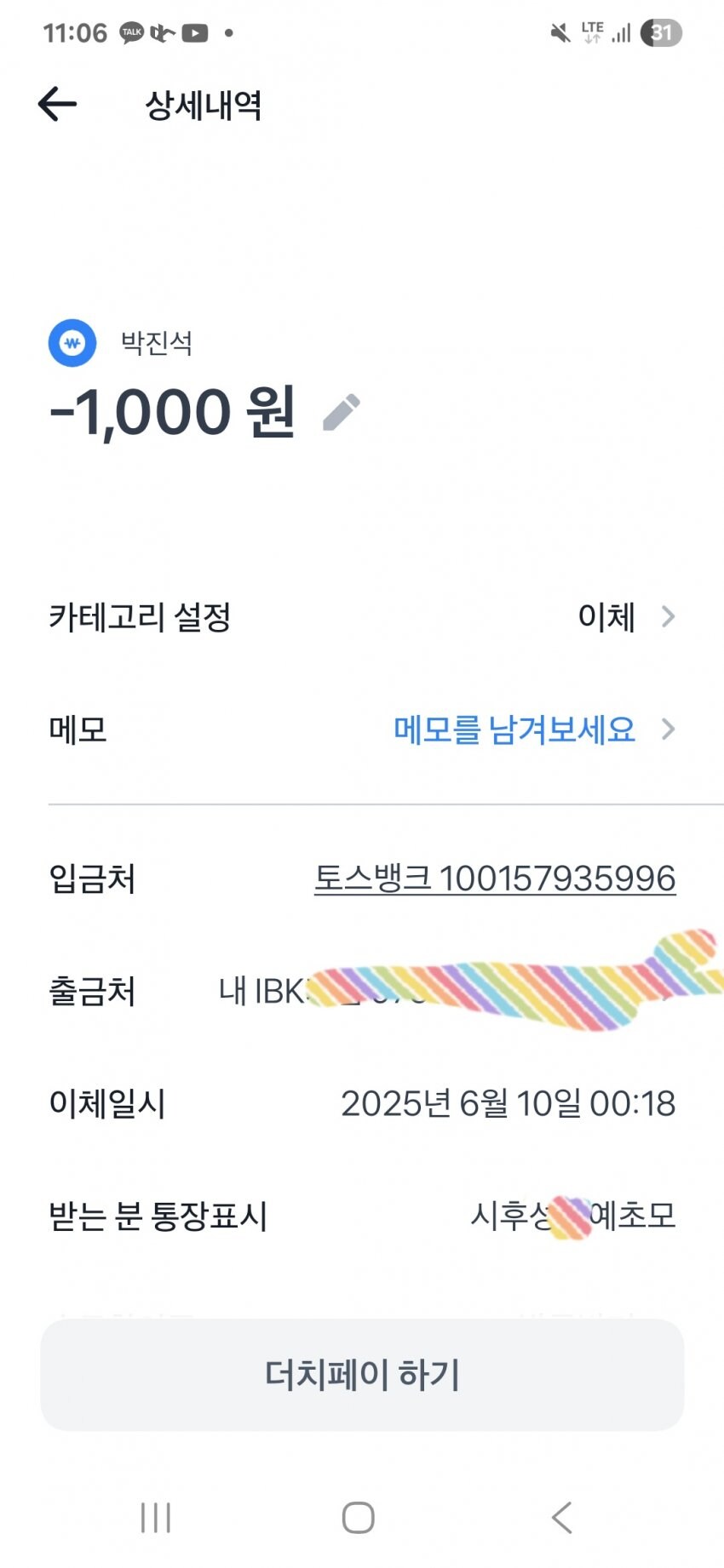The width and height of the screenshot is (724, 1568).
Task: Open the 토스뱅크 100157935996 account link
Action: pyautogui.click(x=495, y=880)
